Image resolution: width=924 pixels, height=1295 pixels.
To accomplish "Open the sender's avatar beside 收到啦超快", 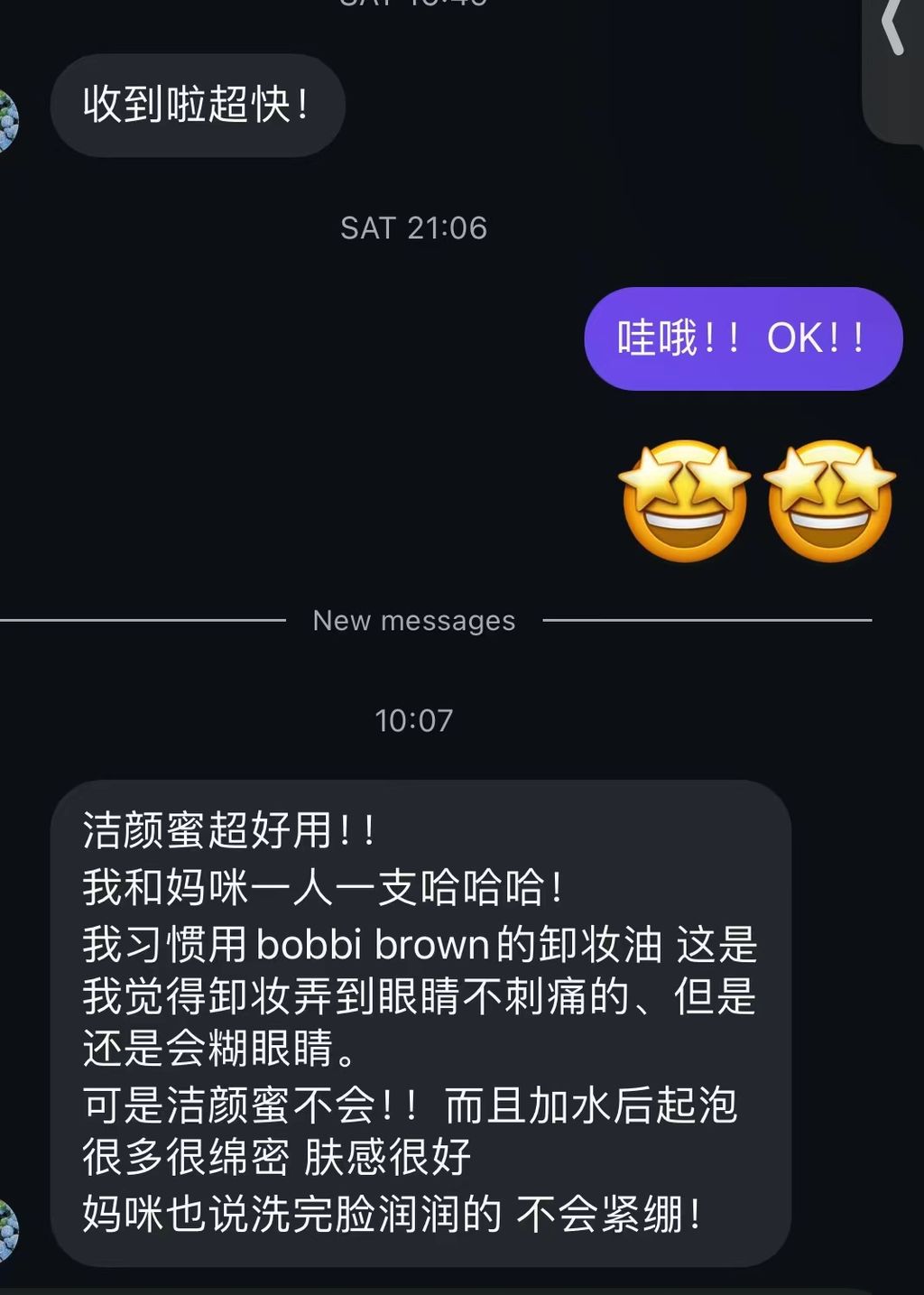I will tap(6, 120).
